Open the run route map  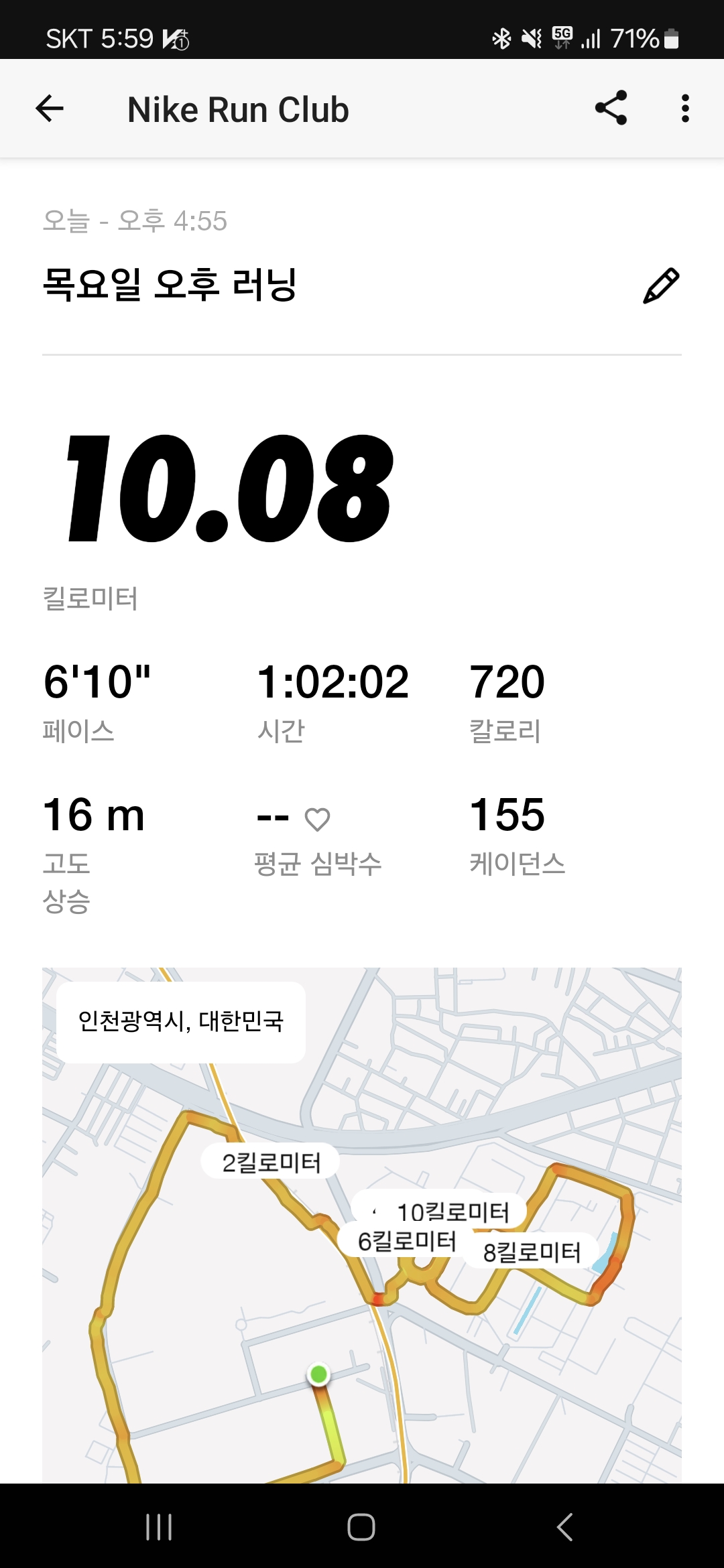click(x=362, y=1225)
